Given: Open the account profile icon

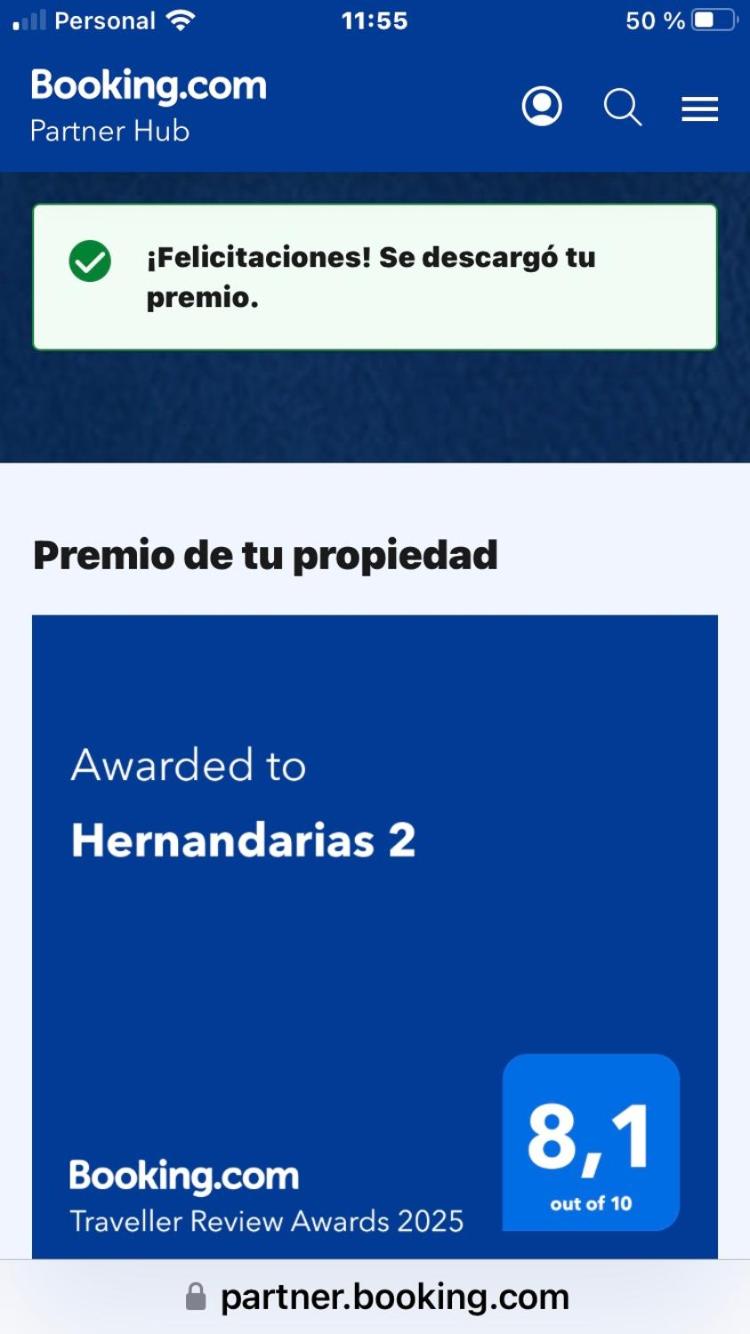Looking at the screenshot, I should (542, 107).
